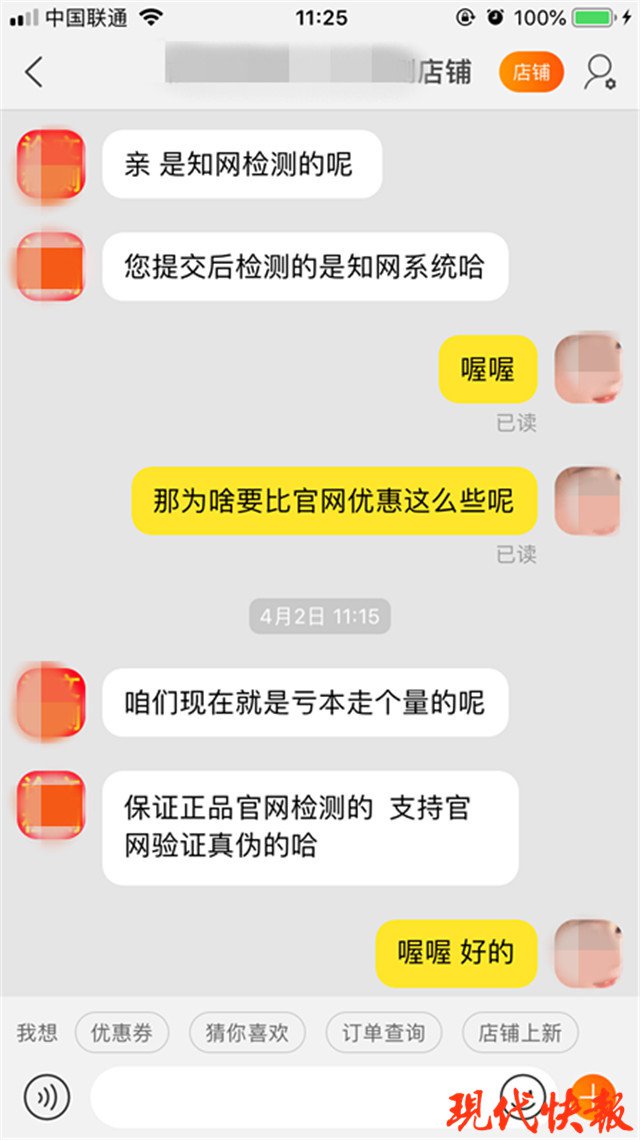Go back using the top-left arrow
640x1140 pixels.
pos(35,72)
